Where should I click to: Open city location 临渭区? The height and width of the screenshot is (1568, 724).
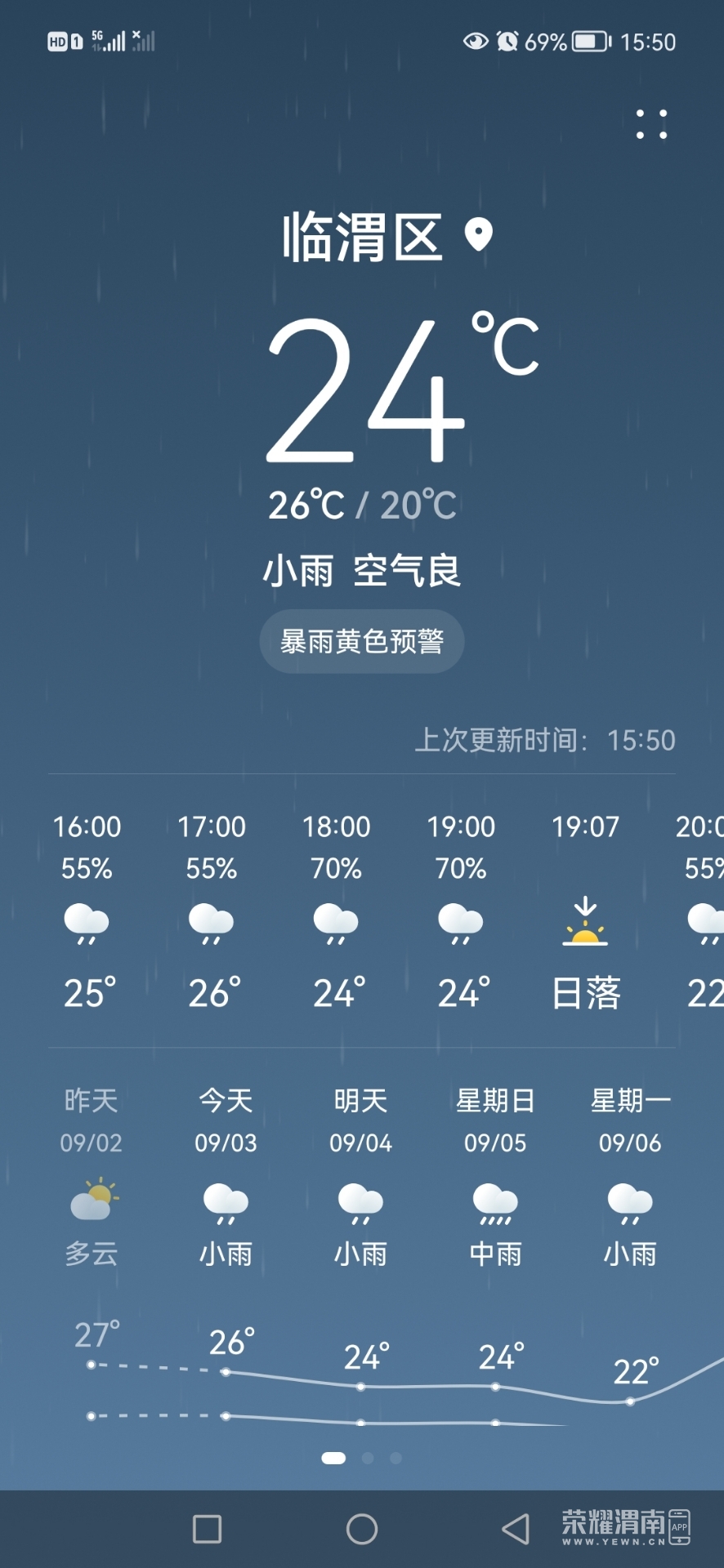pos(362,237)
